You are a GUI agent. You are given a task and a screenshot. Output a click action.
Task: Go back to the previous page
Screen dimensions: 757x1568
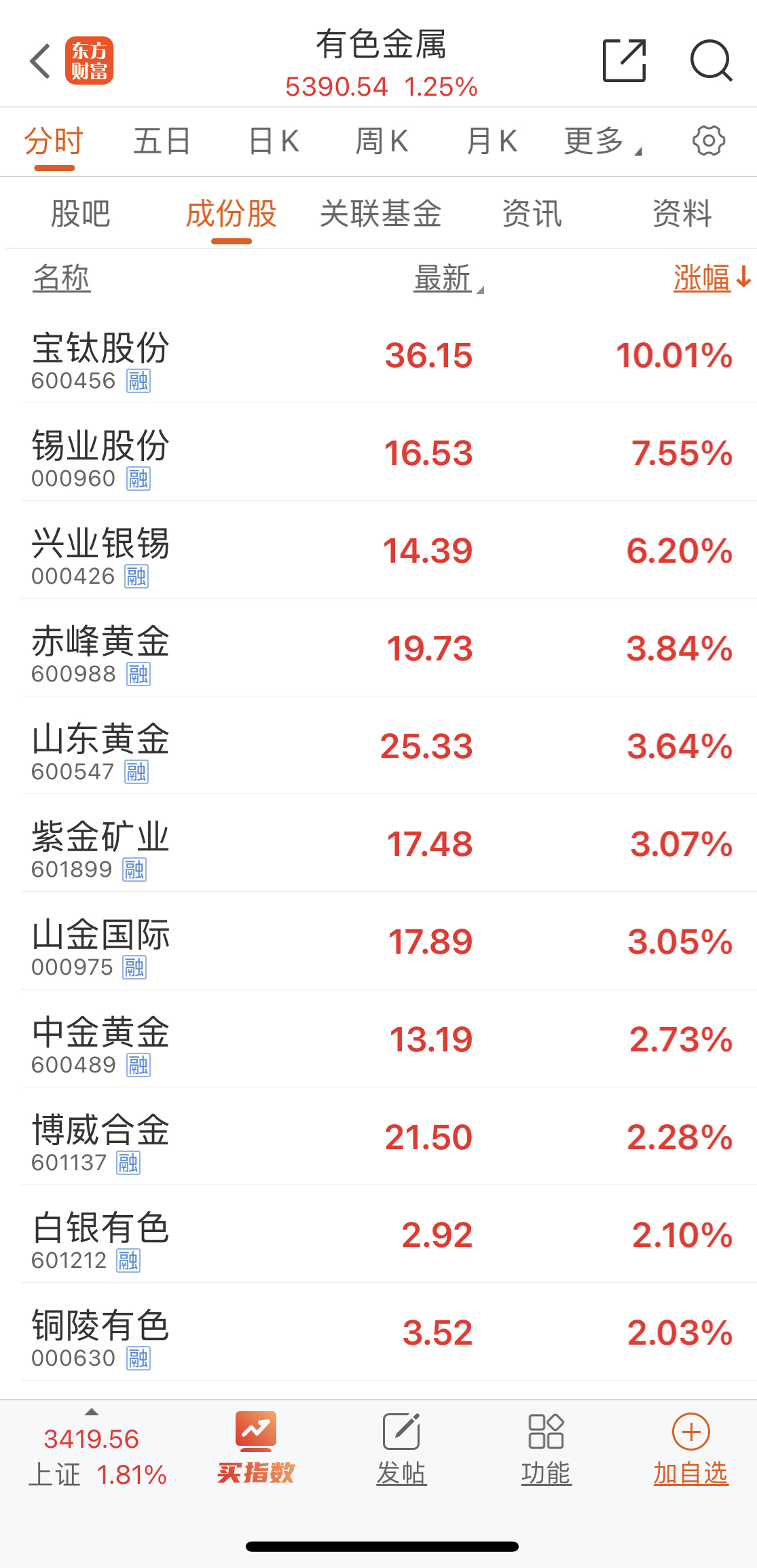(41, 61)
